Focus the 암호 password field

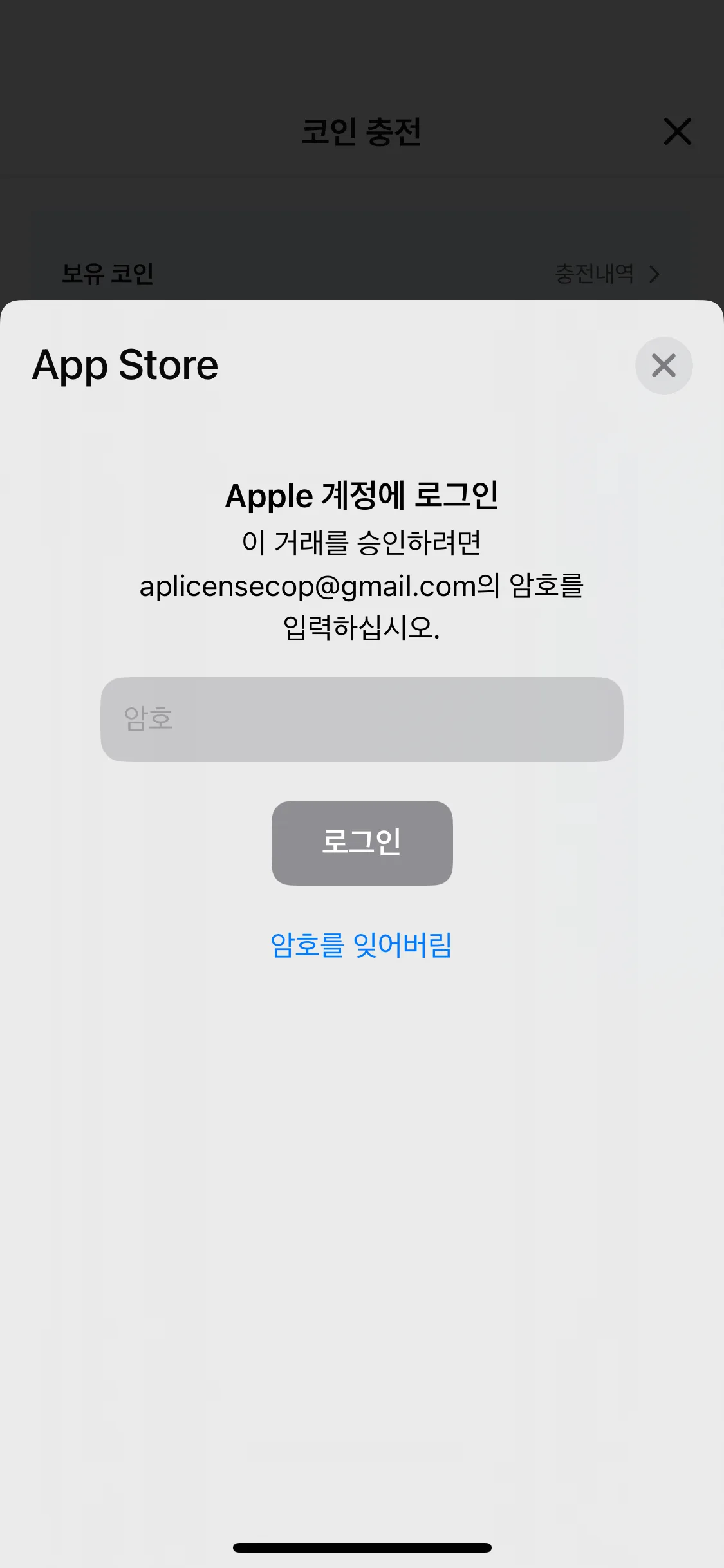coord(362,719)
